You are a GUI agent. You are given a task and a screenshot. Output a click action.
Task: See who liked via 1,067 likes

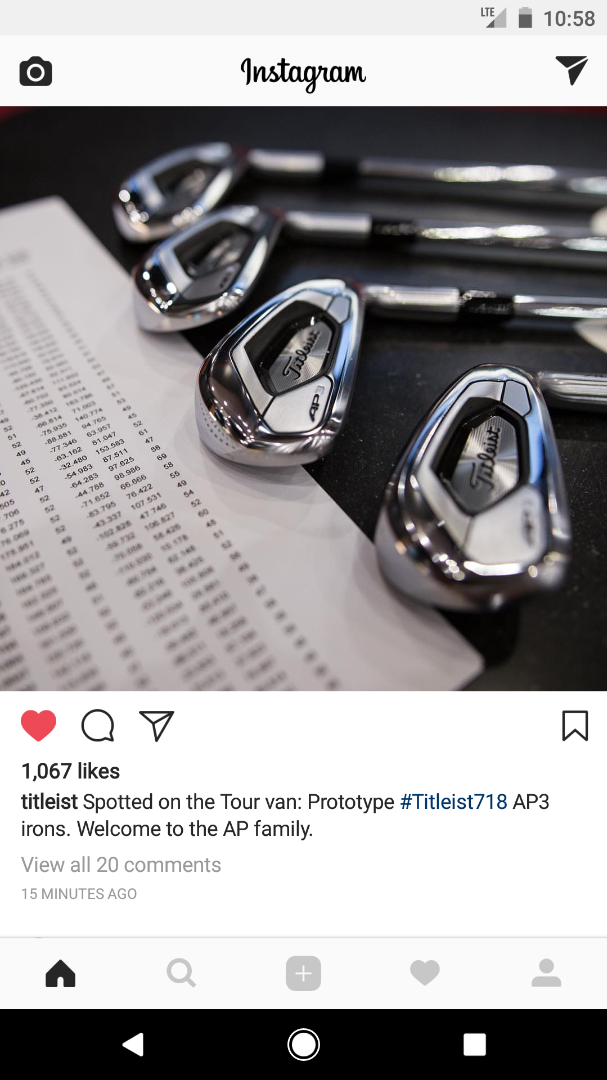[70, 771]
